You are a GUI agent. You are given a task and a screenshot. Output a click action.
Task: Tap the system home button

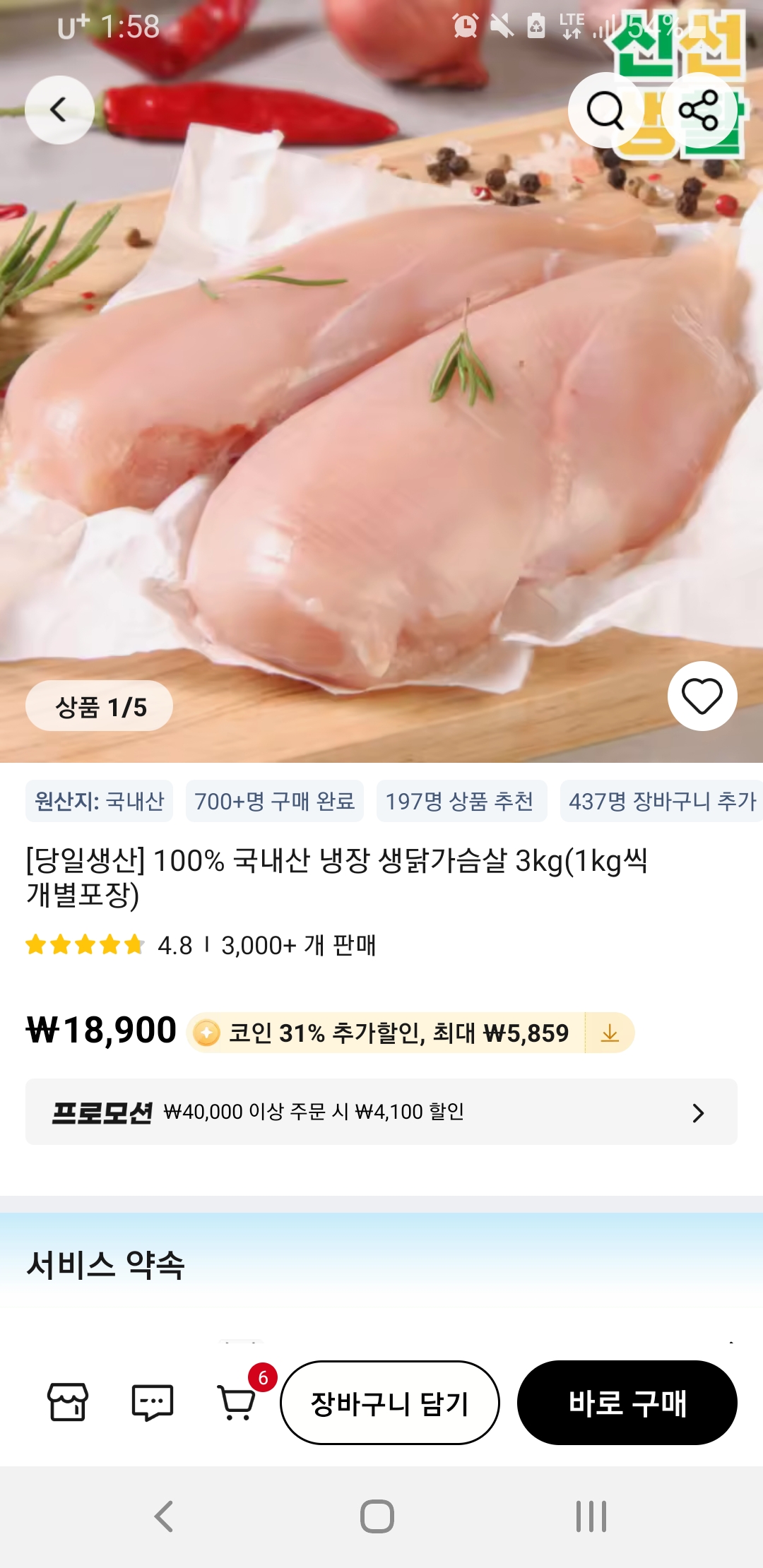[377, 1516]
